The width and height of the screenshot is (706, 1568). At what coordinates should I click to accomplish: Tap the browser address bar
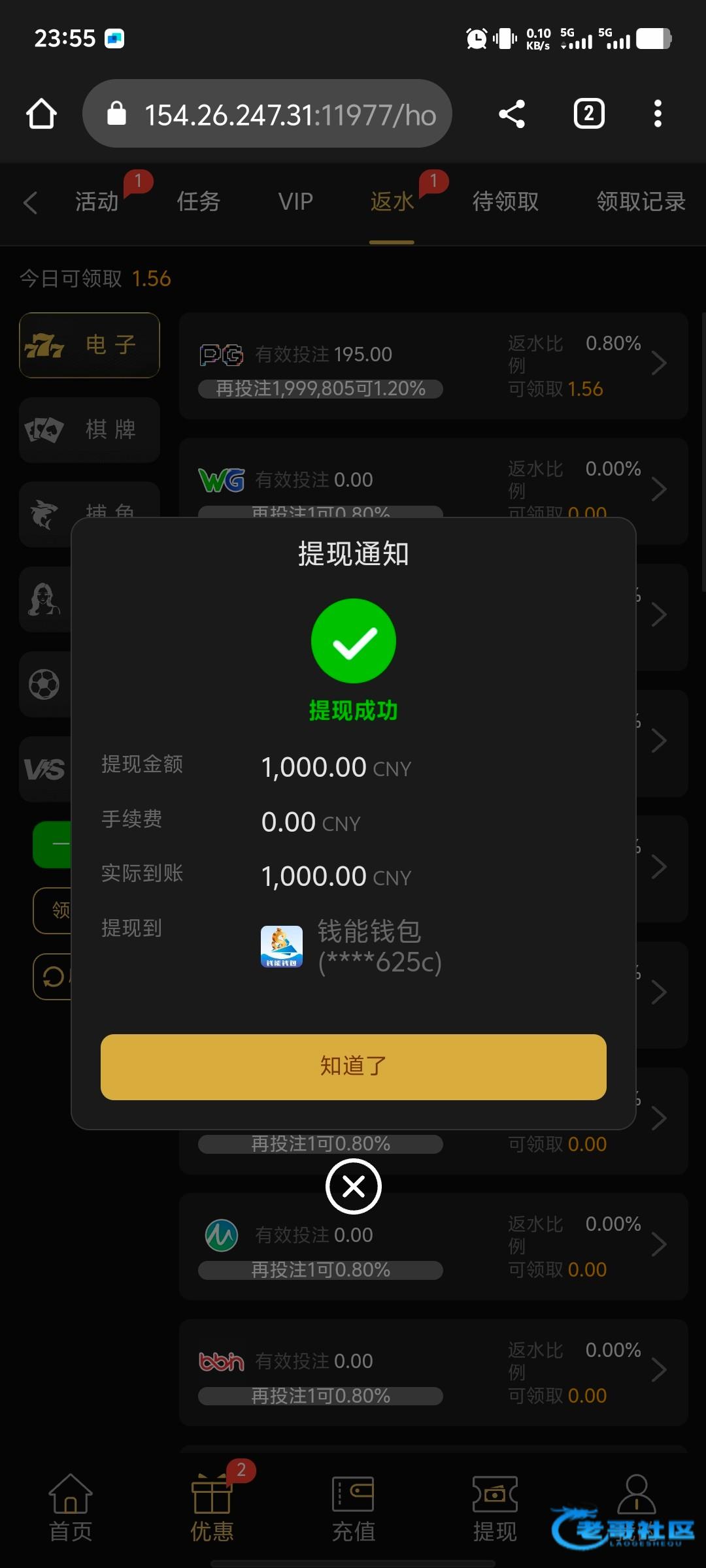(267, 114)
